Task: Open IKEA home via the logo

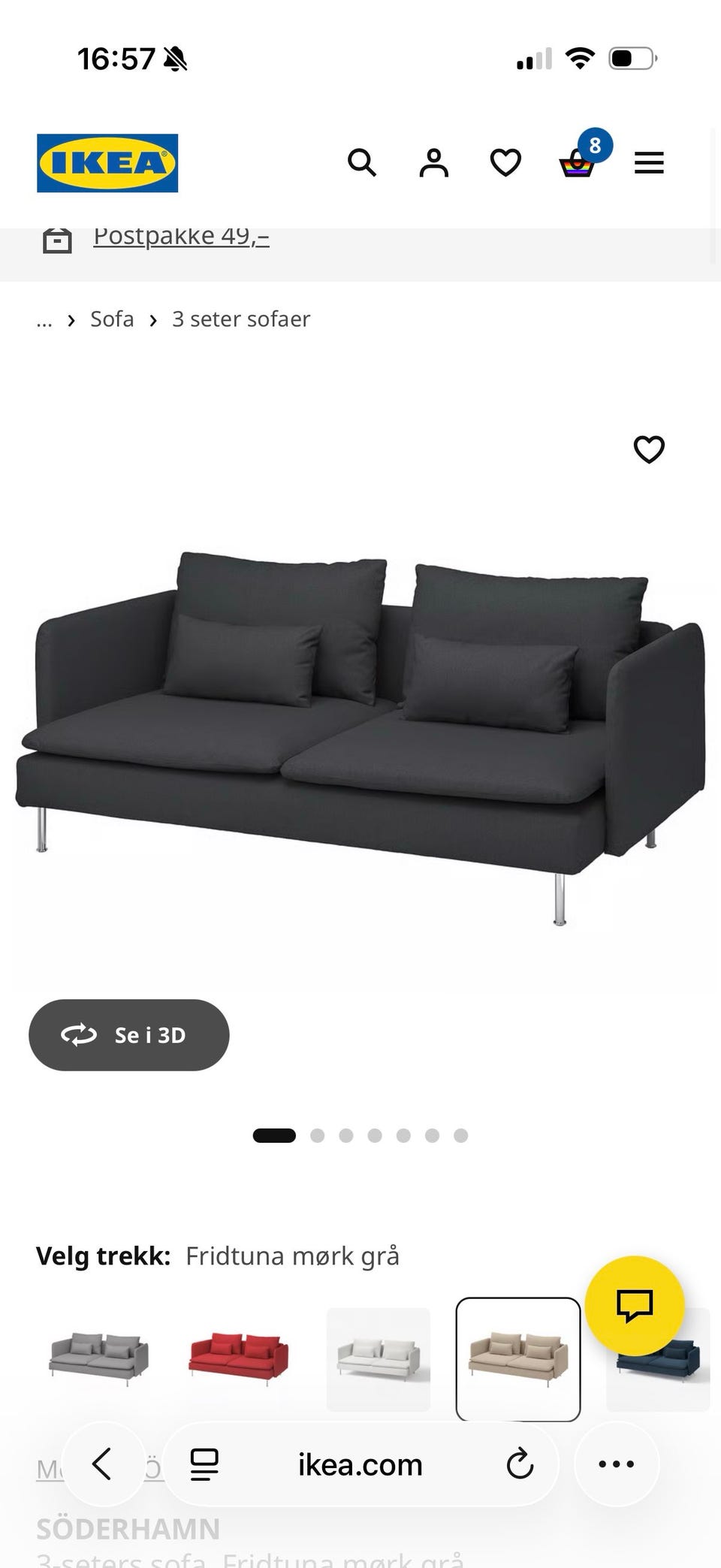Action: point(107,163)
